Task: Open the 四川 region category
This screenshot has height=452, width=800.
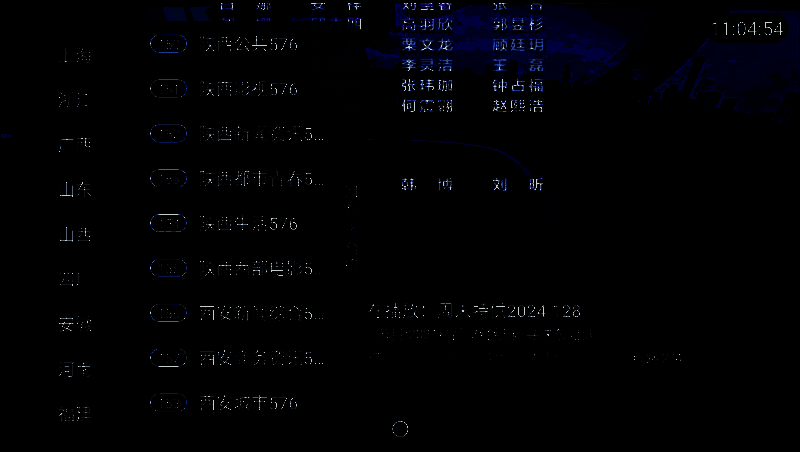Action: pos(72,279)
